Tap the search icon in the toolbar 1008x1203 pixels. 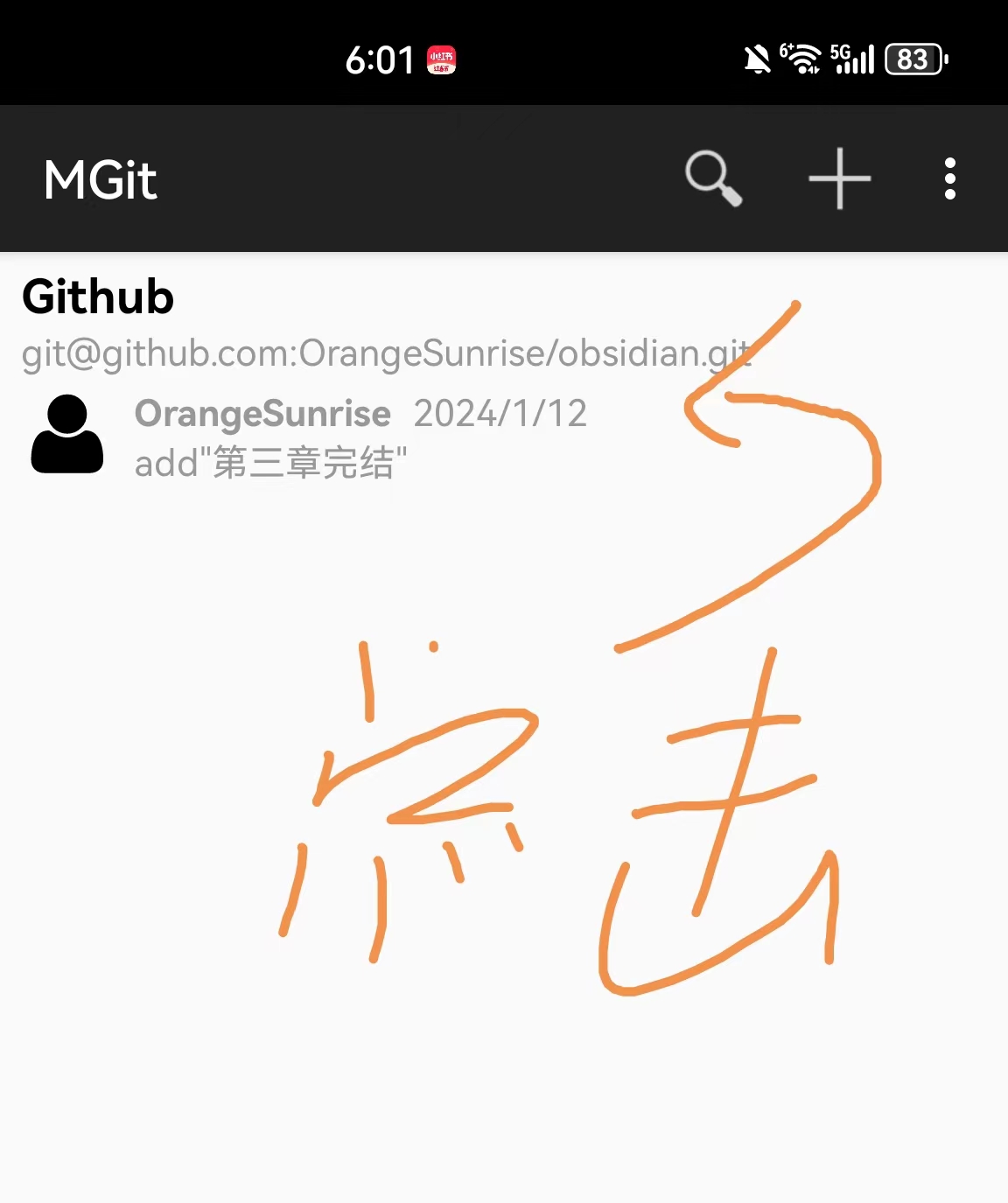[712, 178]
